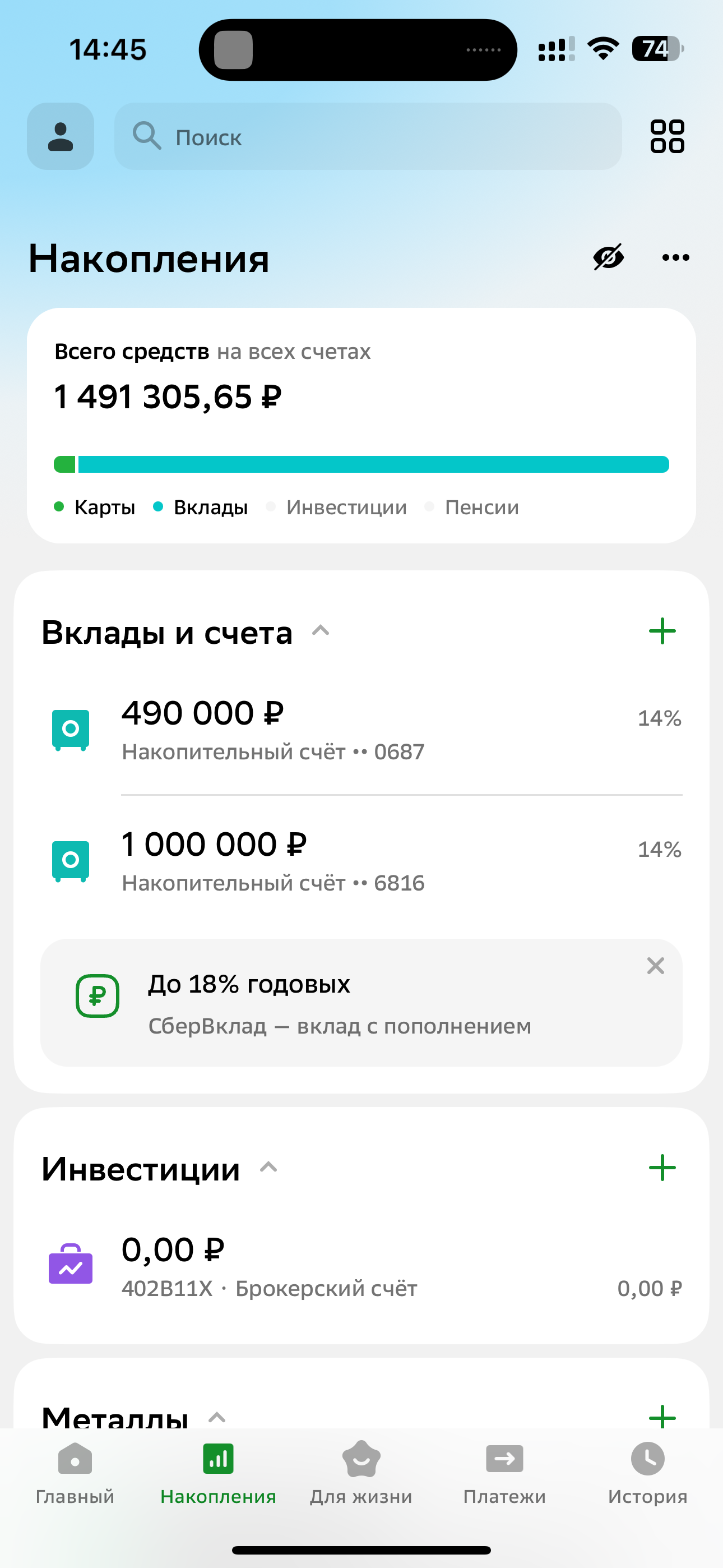Add a new investment product
Viewport: 723px width, 1568px height.
(x=662, y=1168)
